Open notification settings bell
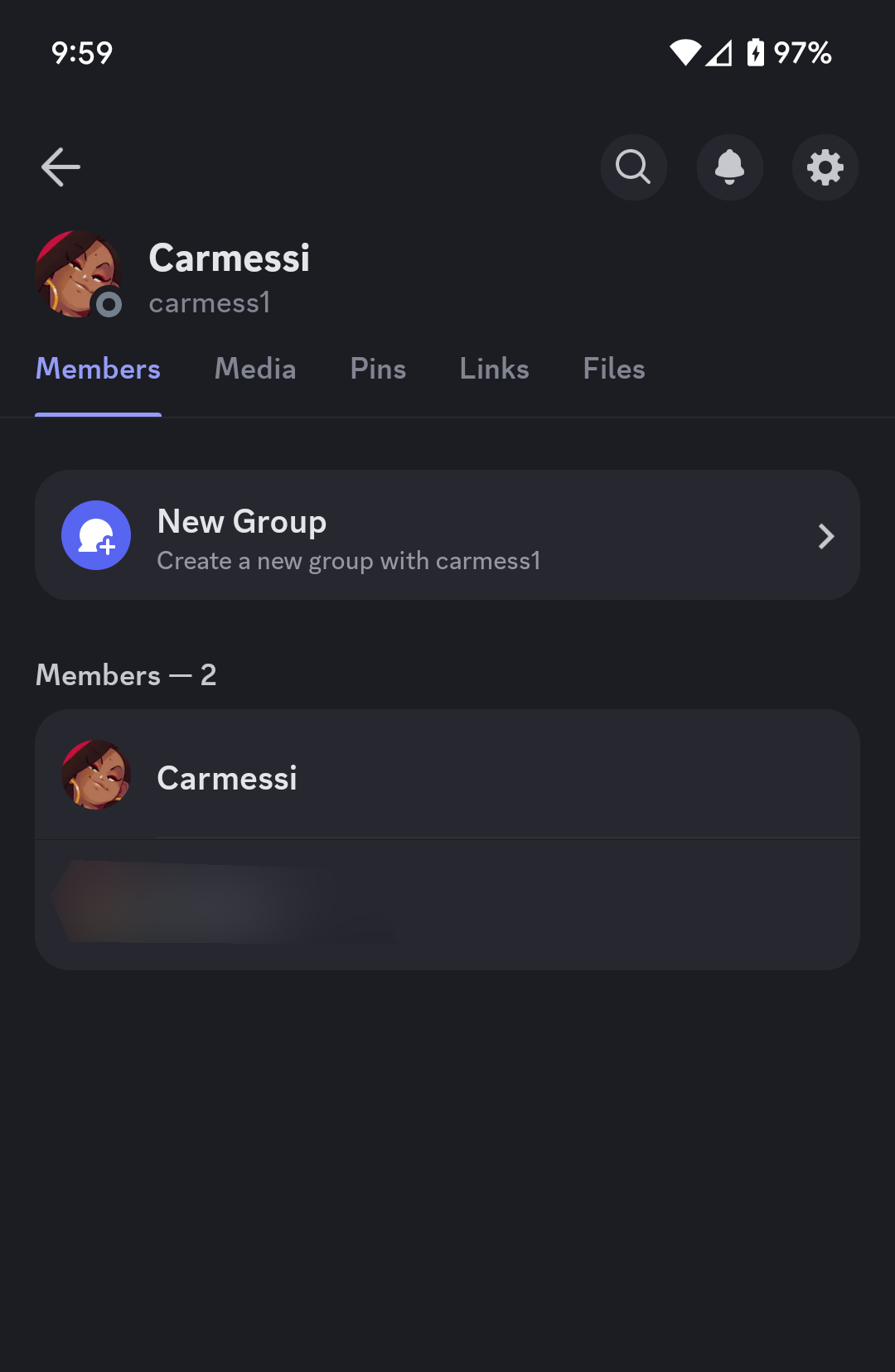This screenshot has width=895, height=1372. click(729, 167)
